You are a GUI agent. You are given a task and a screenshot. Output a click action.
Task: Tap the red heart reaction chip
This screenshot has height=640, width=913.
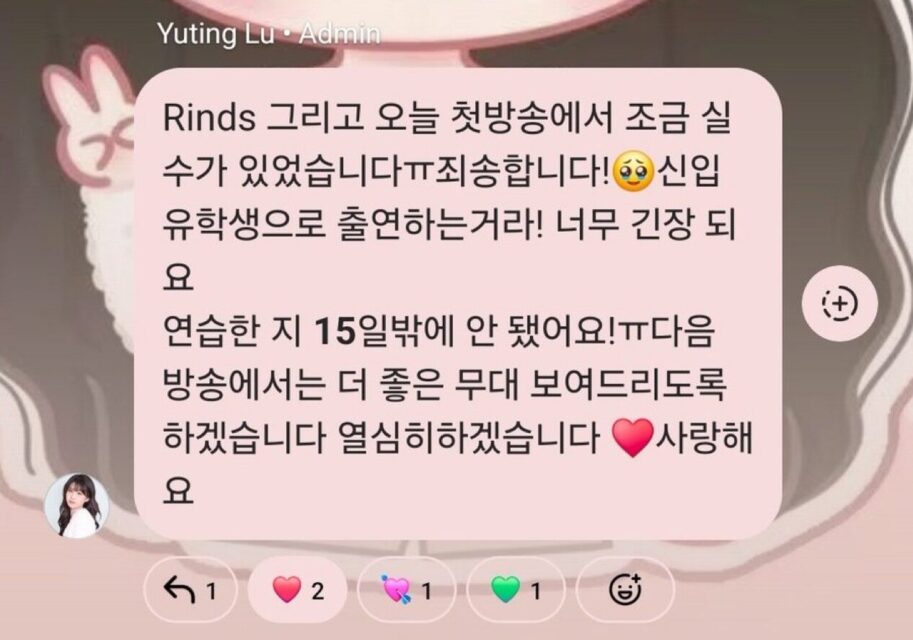pyautogui.click(x=298, y=591)
